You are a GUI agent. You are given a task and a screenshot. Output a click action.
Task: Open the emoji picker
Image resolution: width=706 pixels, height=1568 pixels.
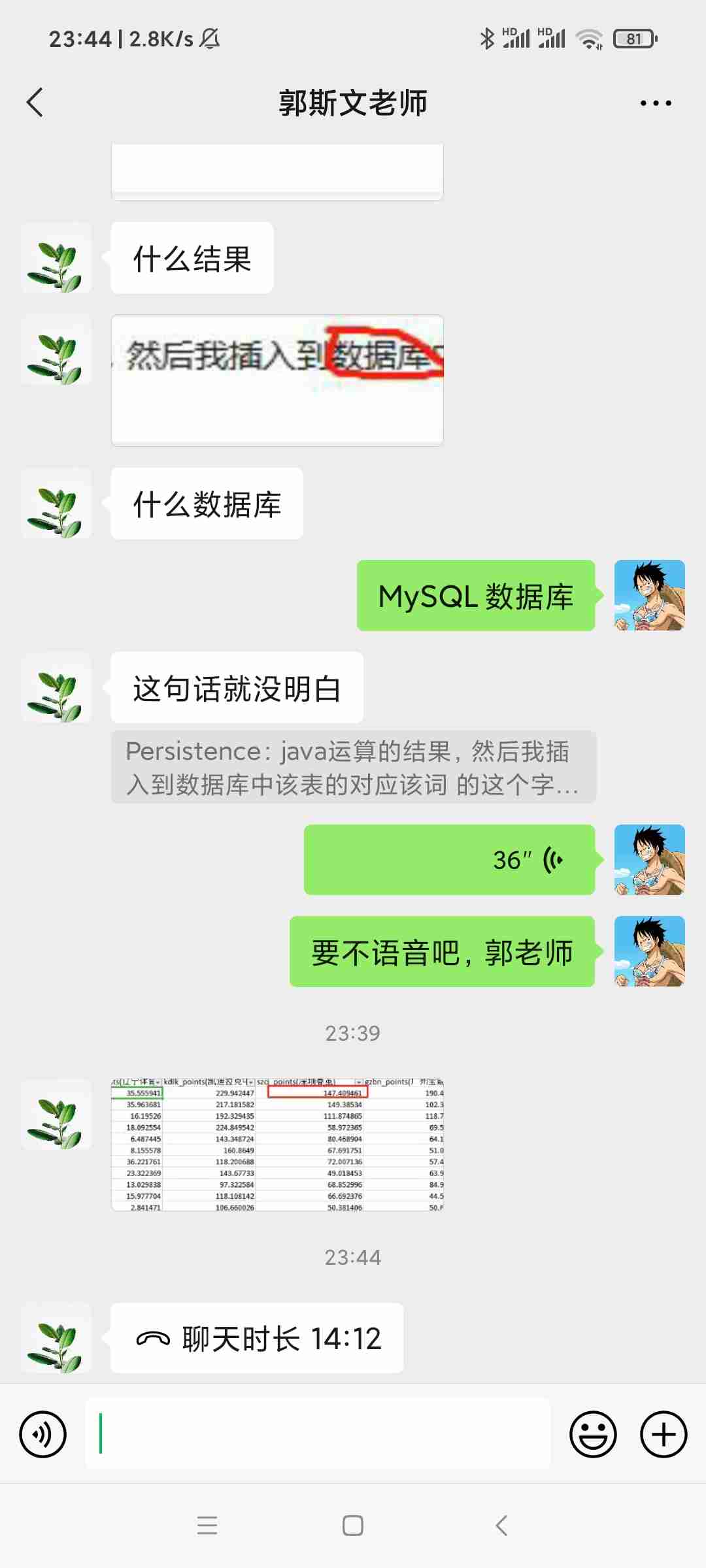tap(593, 1435)
